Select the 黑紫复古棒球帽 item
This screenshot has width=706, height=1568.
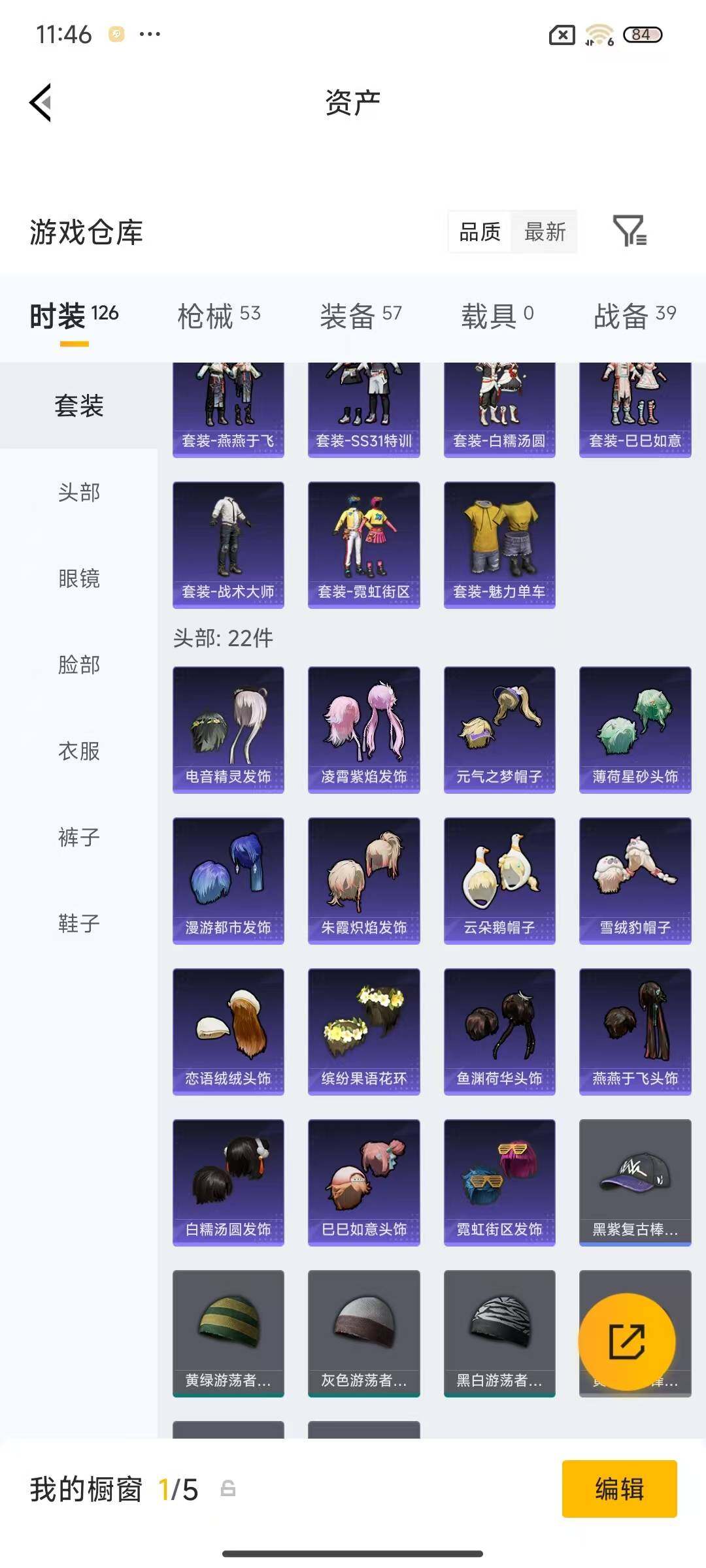click(635, 1184)
